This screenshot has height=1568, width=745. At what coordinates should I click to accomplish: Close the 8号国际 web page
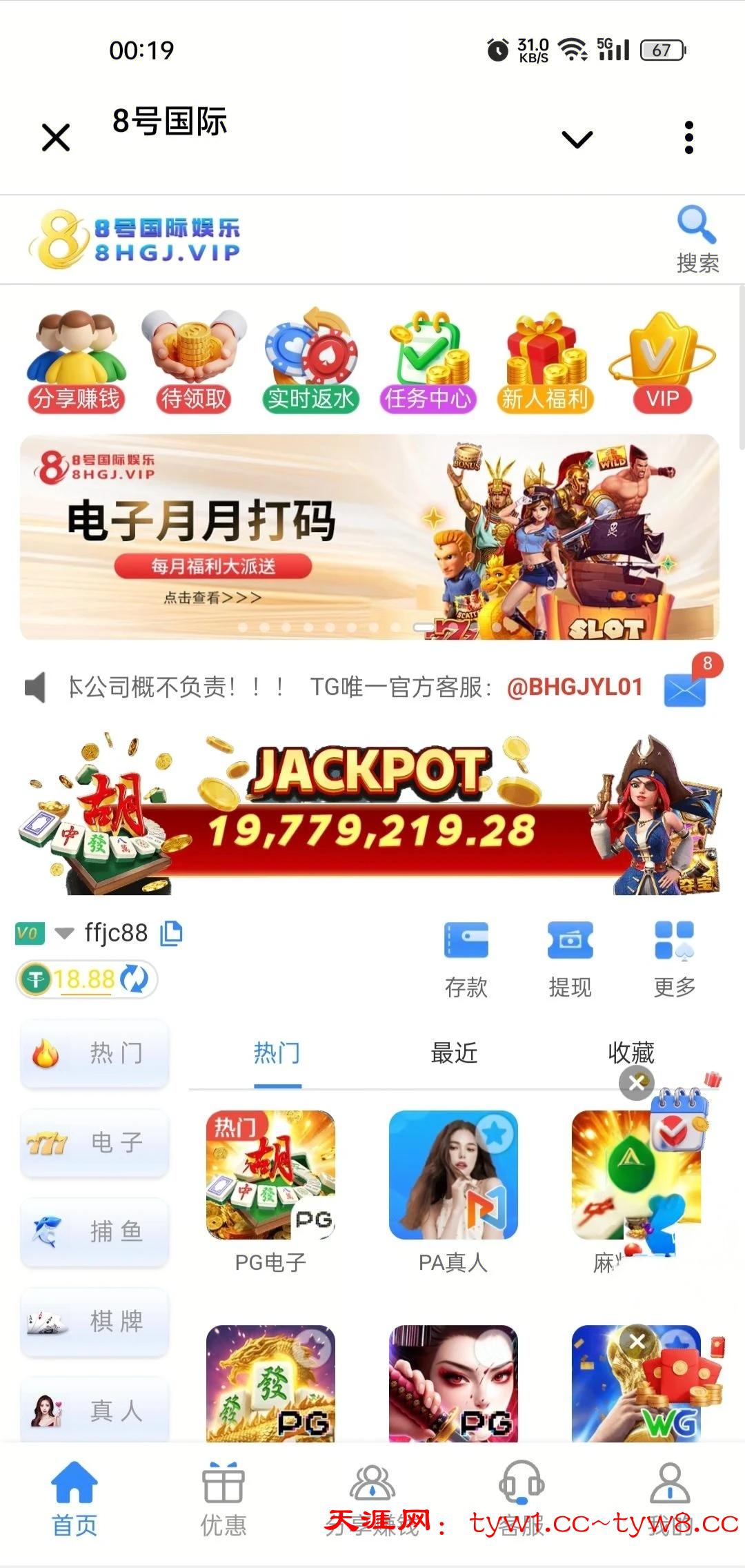[56, 137]
